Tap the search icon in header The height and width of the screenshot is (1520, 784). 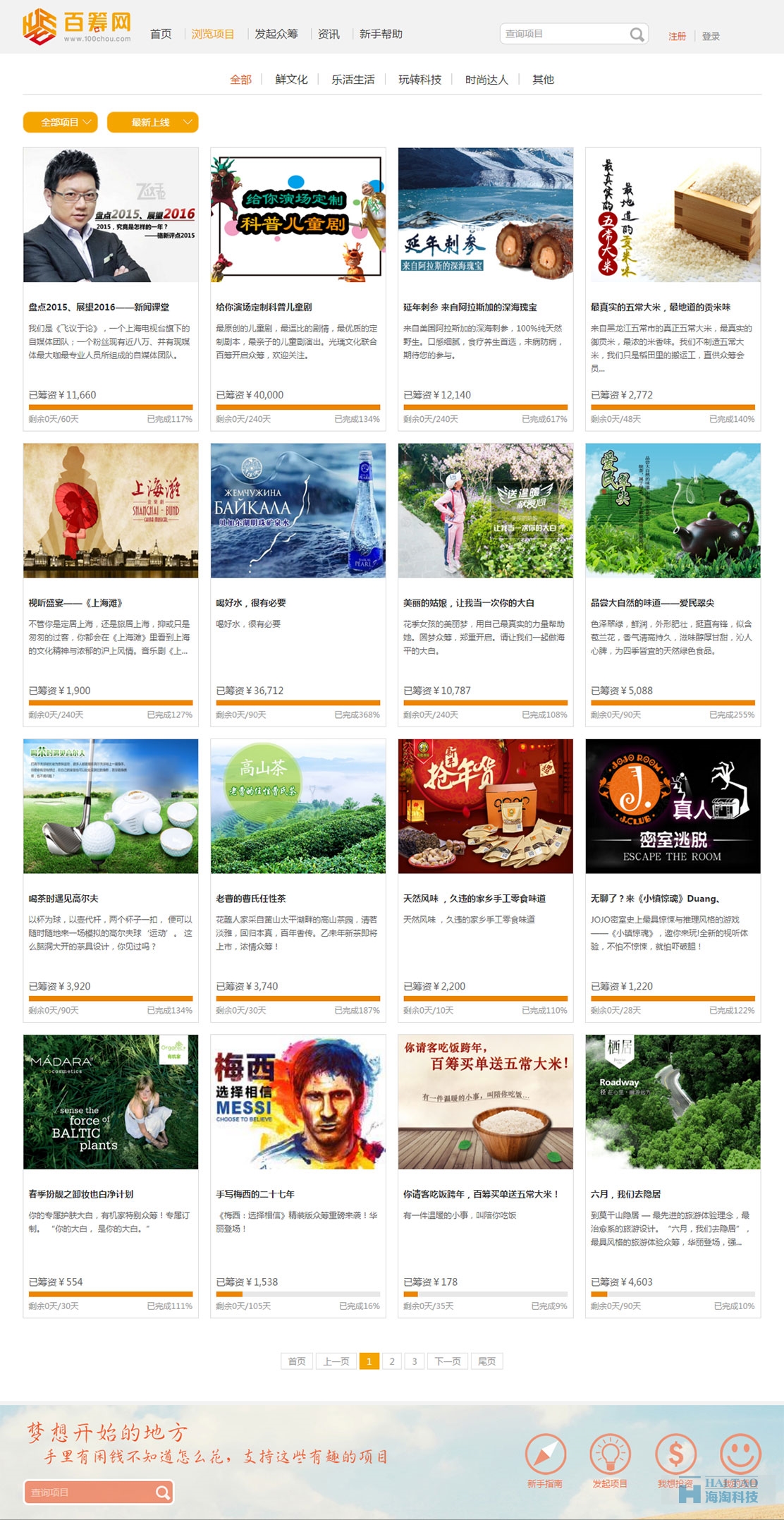pos(637,34)
